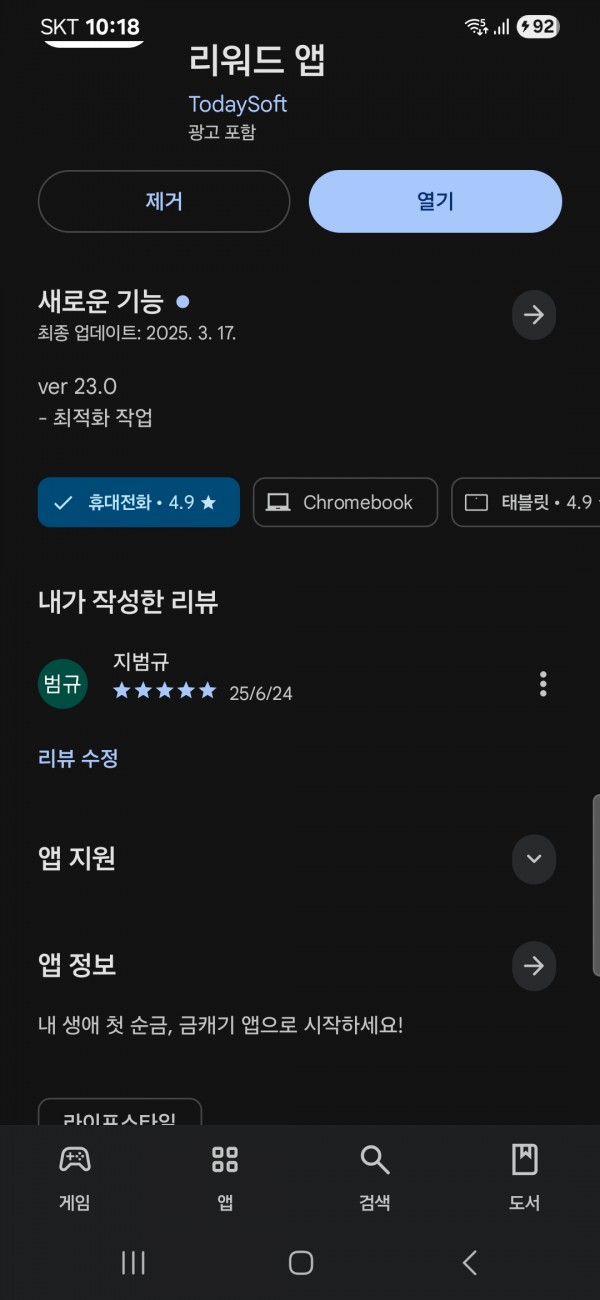
Task: Open the app with 열기 button
Action: tap(435, 201)
